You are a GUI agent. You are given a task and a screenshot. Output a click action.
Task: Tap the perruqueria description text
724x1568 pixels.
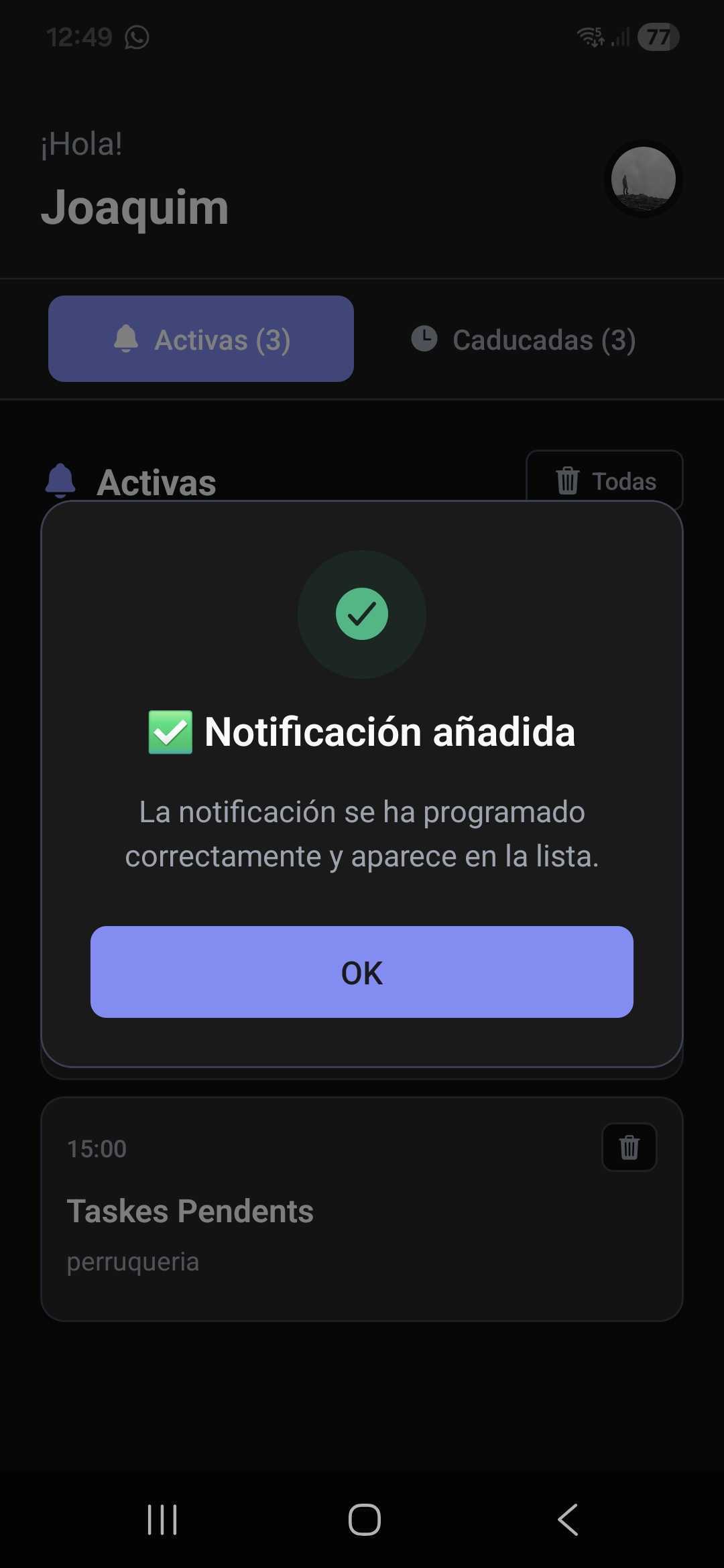pos(132,1260)
